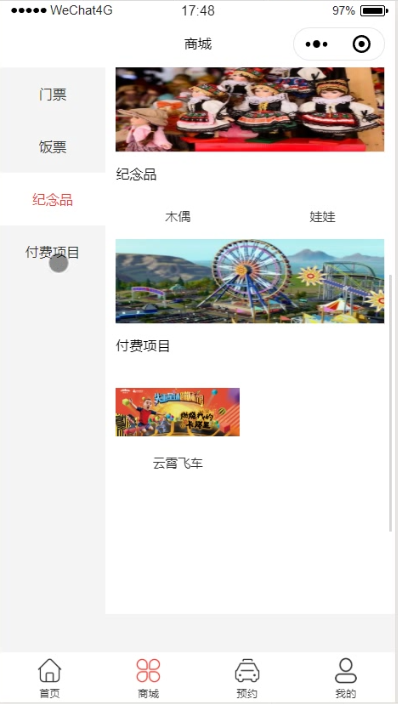The image size is (398, 704).
Task: Switch to the 预约 tab
Action: (x=247, y=678)
